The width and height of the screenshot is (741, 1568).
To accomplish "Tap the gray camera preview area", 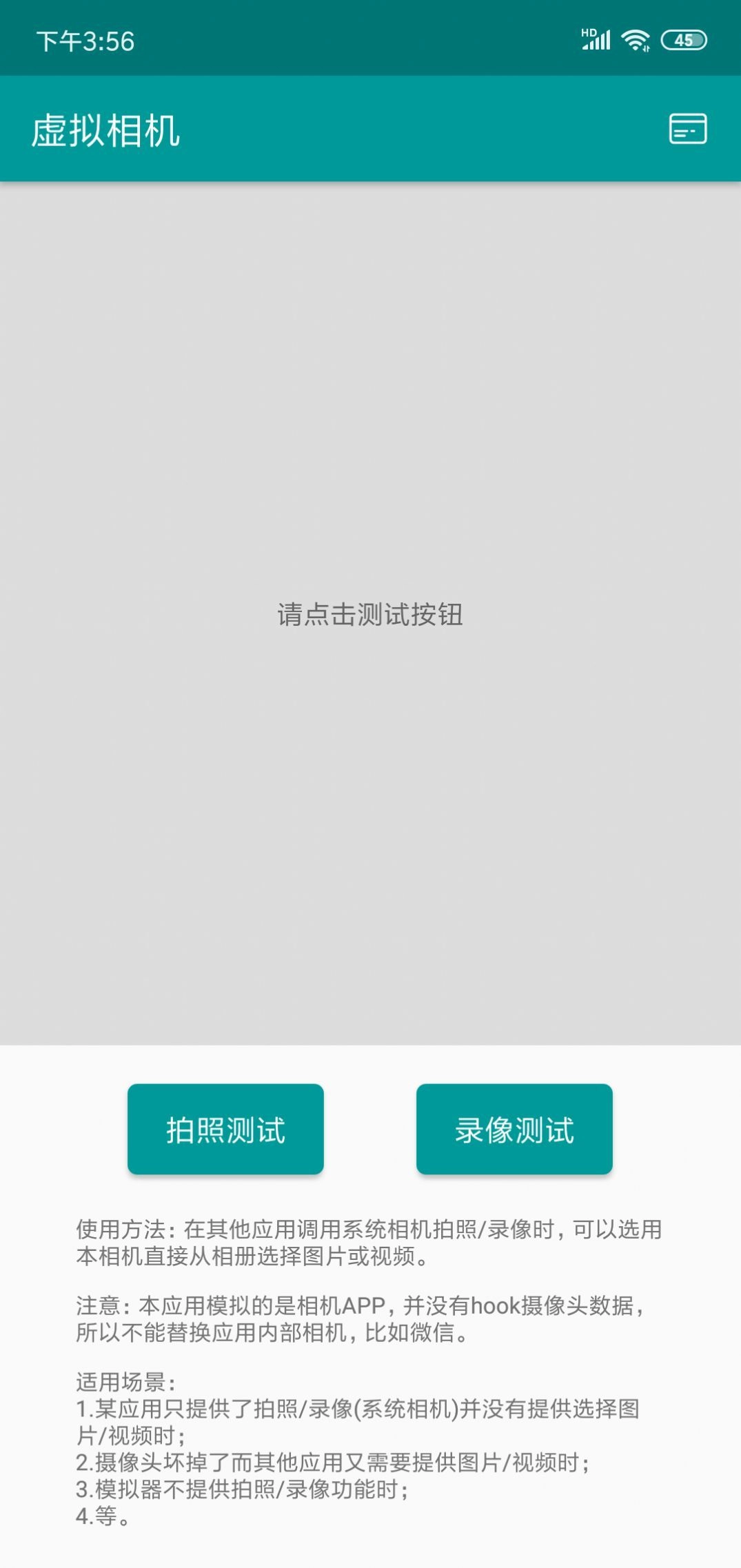I will coord(370,827).
